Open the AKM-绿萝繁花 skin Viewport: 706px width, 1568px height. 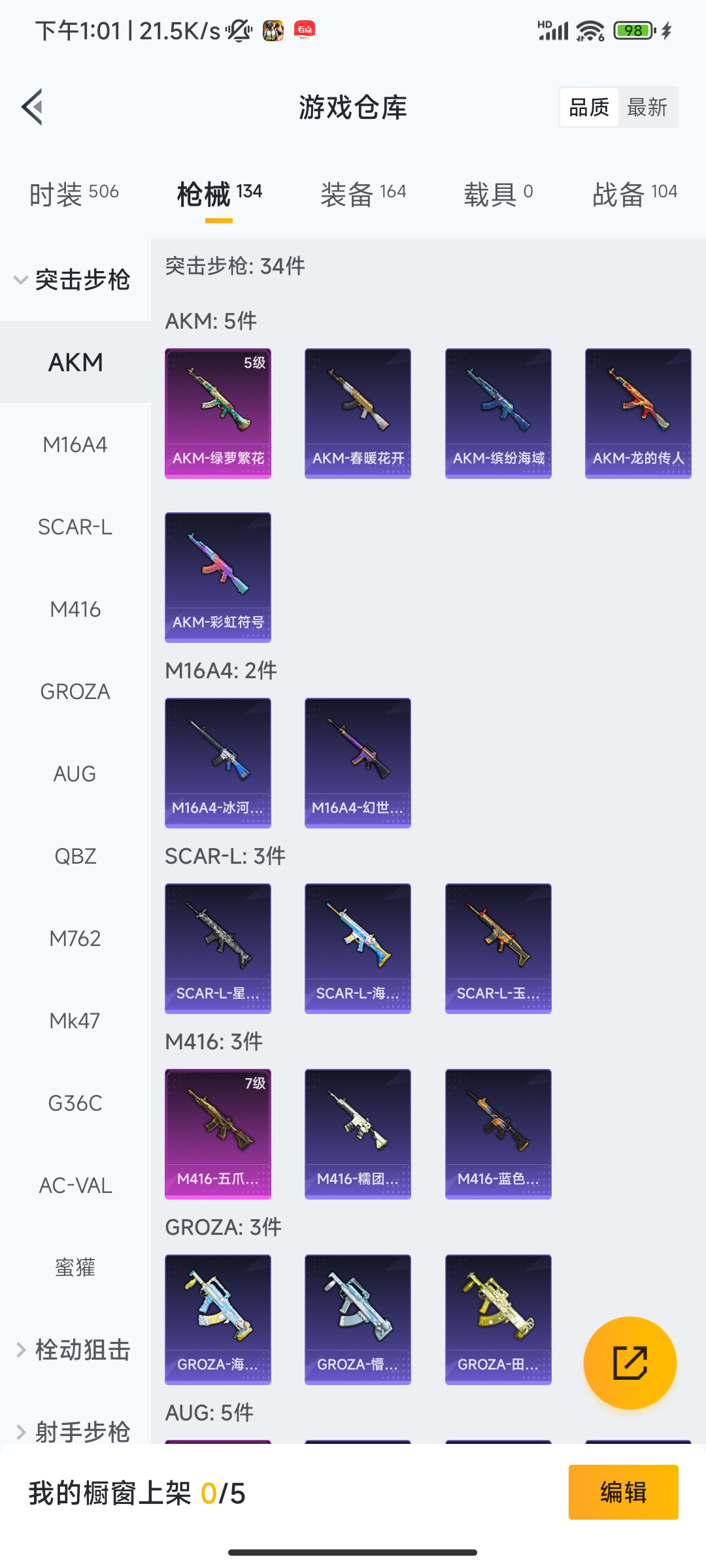(218, 413)
